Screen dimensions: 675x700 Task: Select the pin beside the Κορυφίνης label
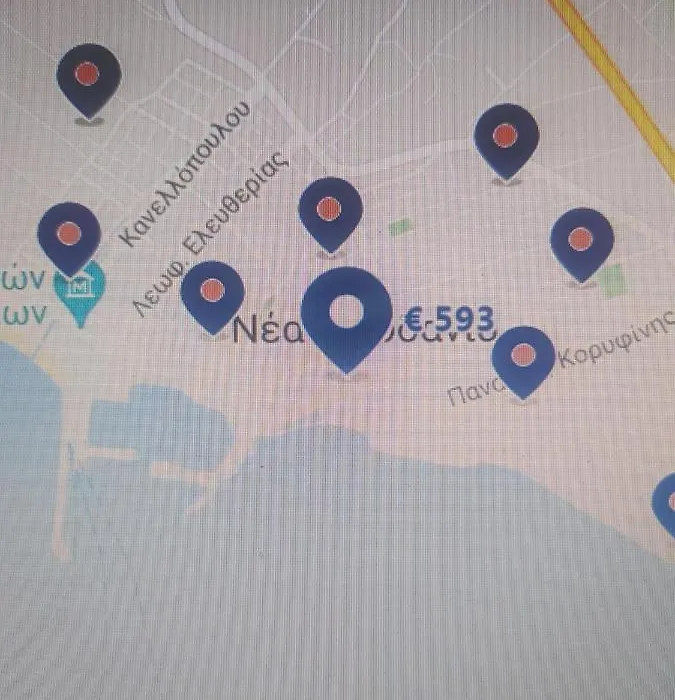point(523,357)
